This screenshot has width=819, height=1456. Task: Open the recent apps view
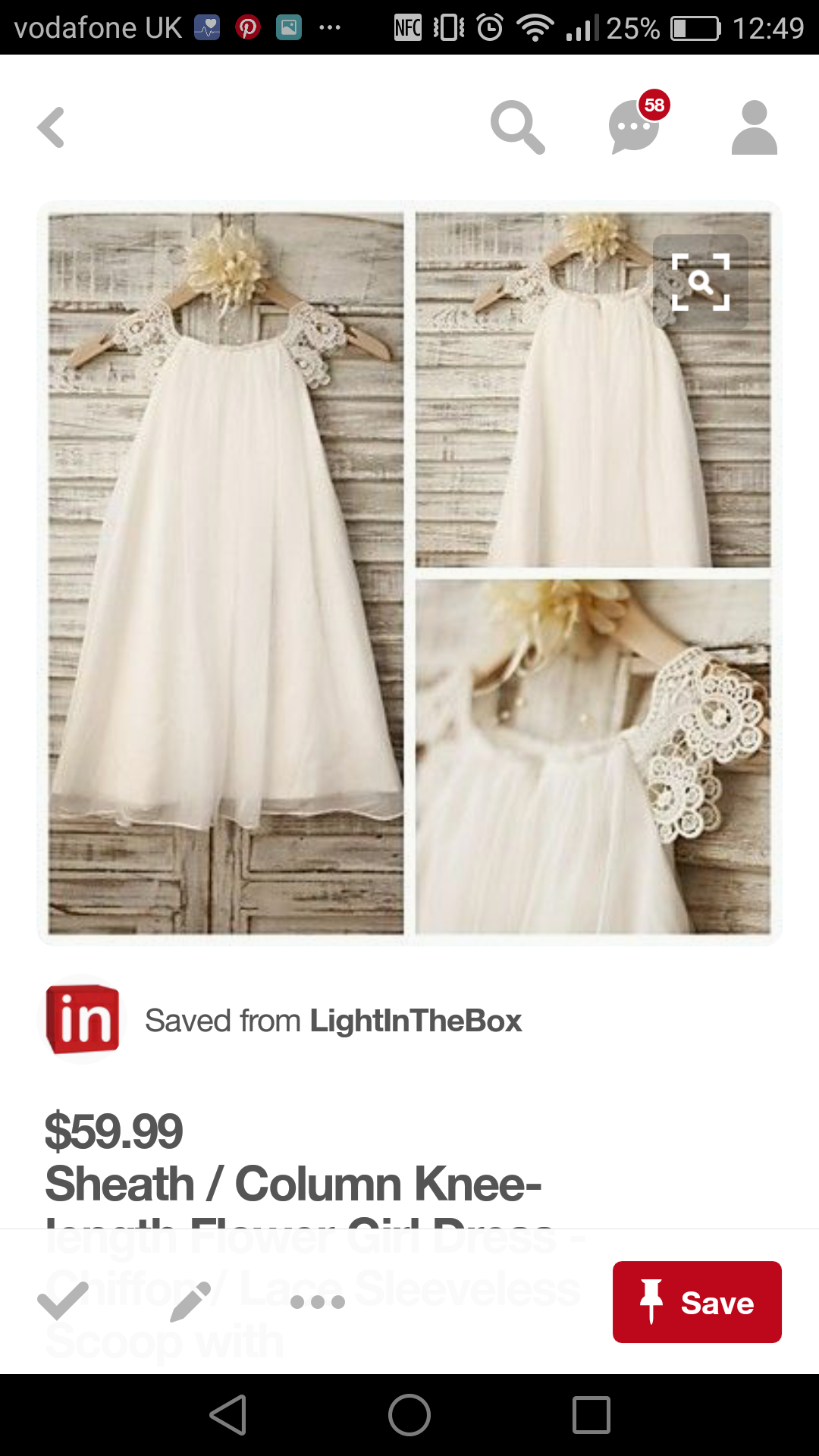tap(591, 1415)
